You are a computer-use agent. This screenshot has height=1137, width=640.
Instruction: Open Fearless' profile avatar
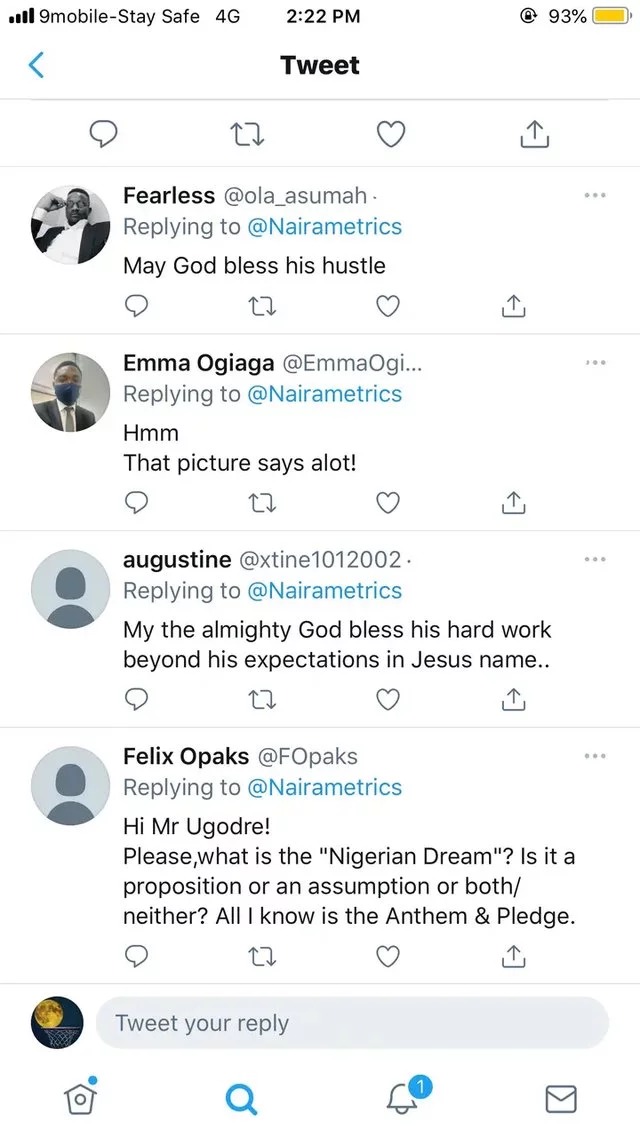pos(70,224)
